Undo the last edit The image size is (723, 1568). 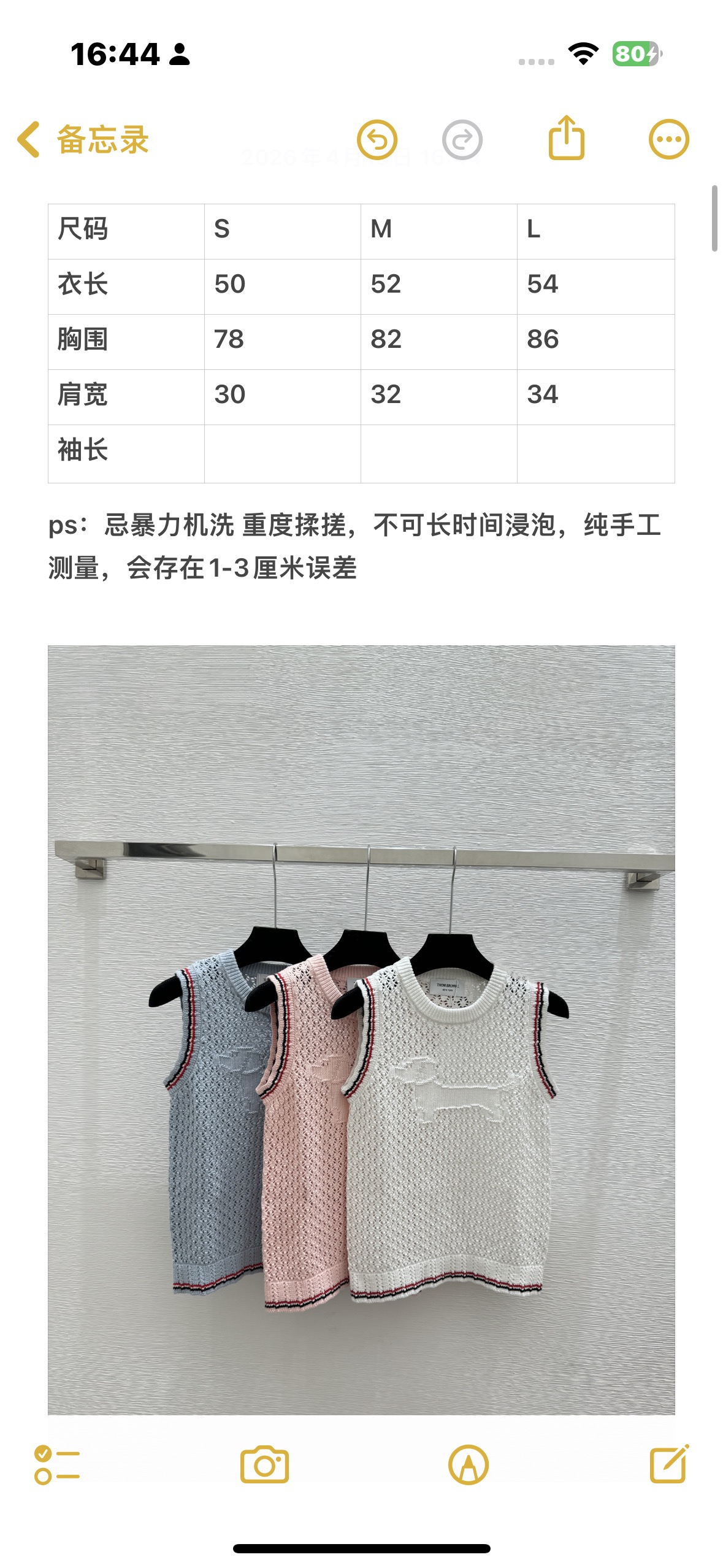[377, 140]
